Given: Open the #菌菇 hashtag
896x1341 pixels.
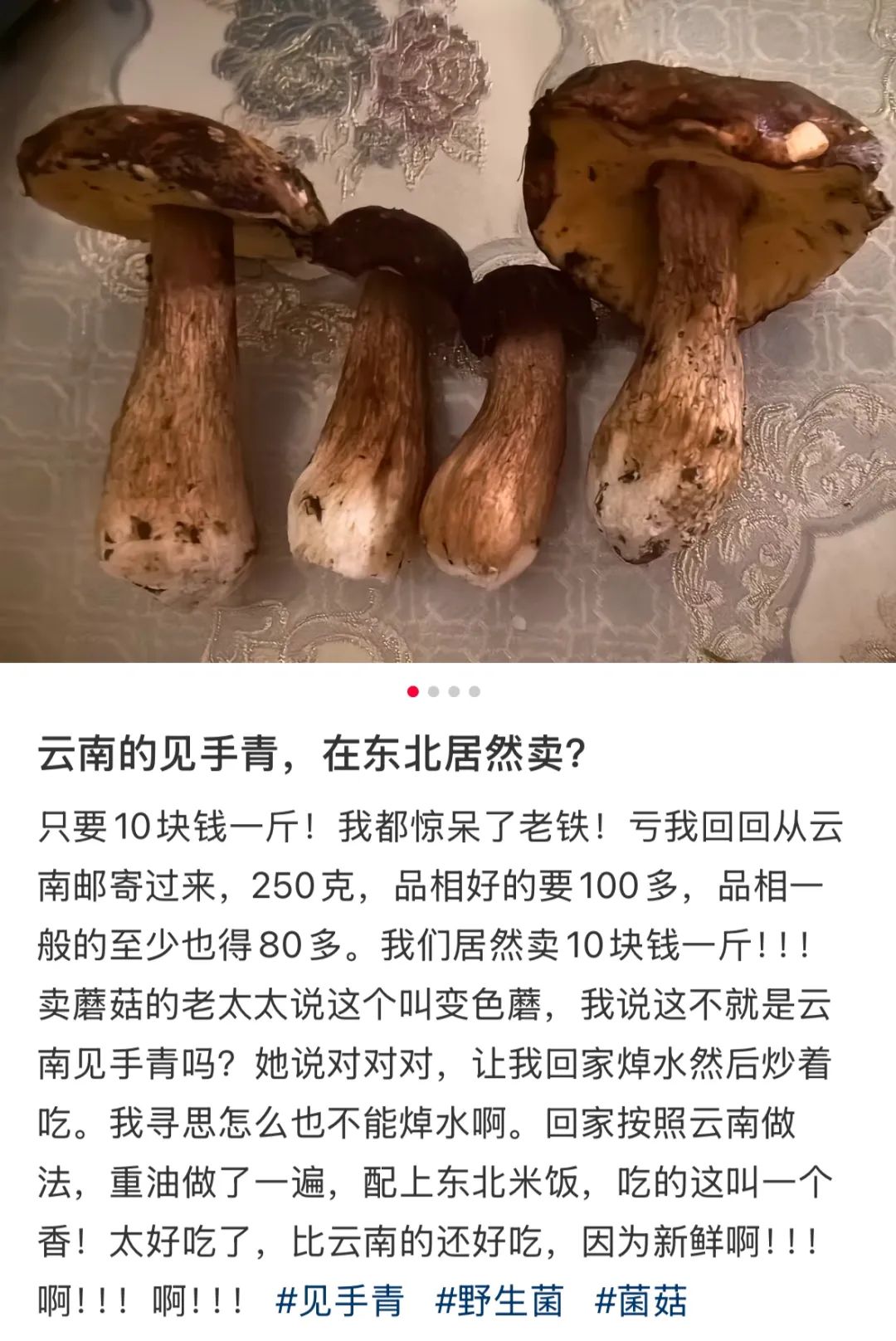Looking at the screenshot, I should (x=640, y=1301).
